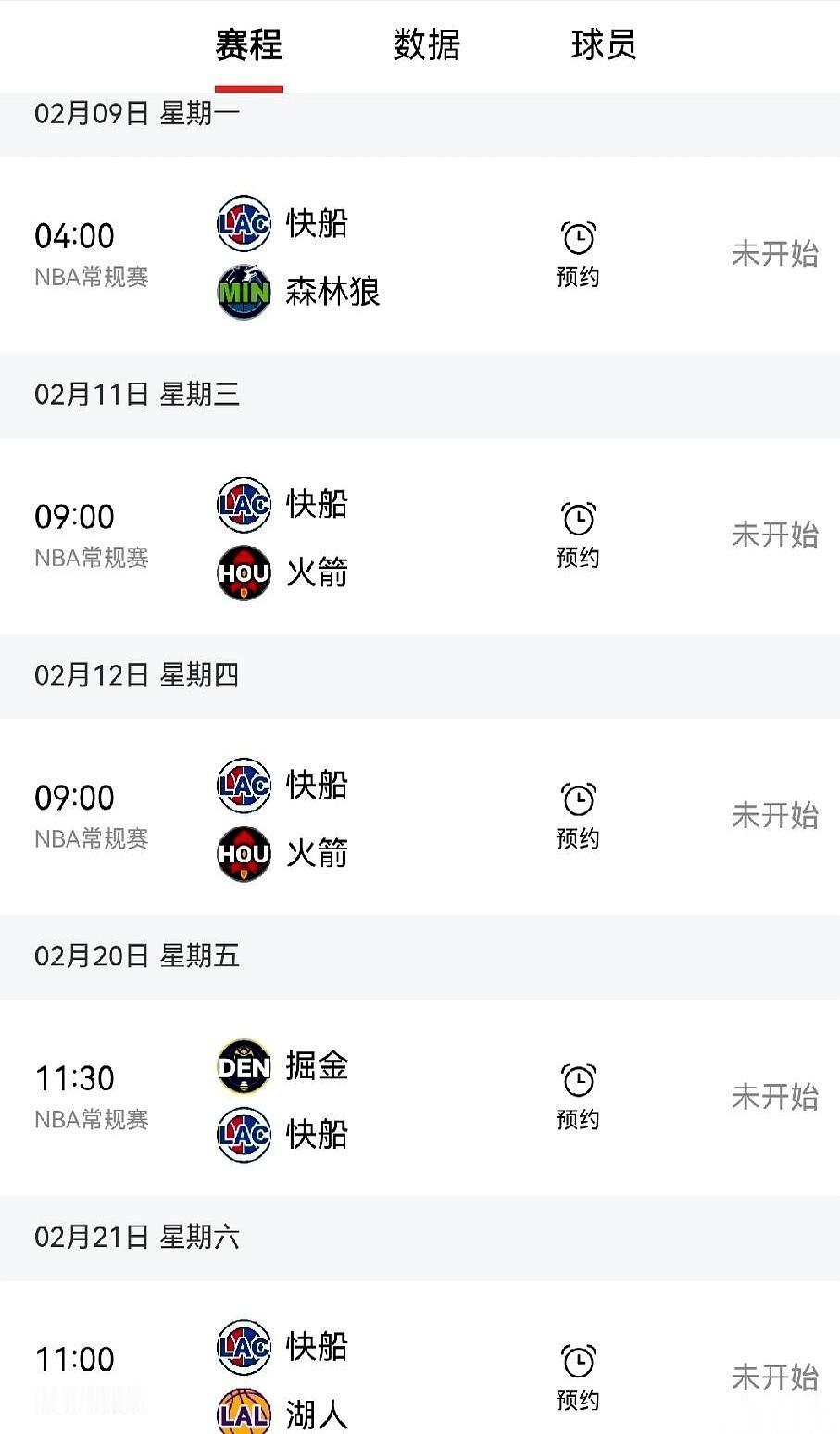Switch to the 数据 tab
This screenshot has width=840, height=1434.
coord(426,45)
